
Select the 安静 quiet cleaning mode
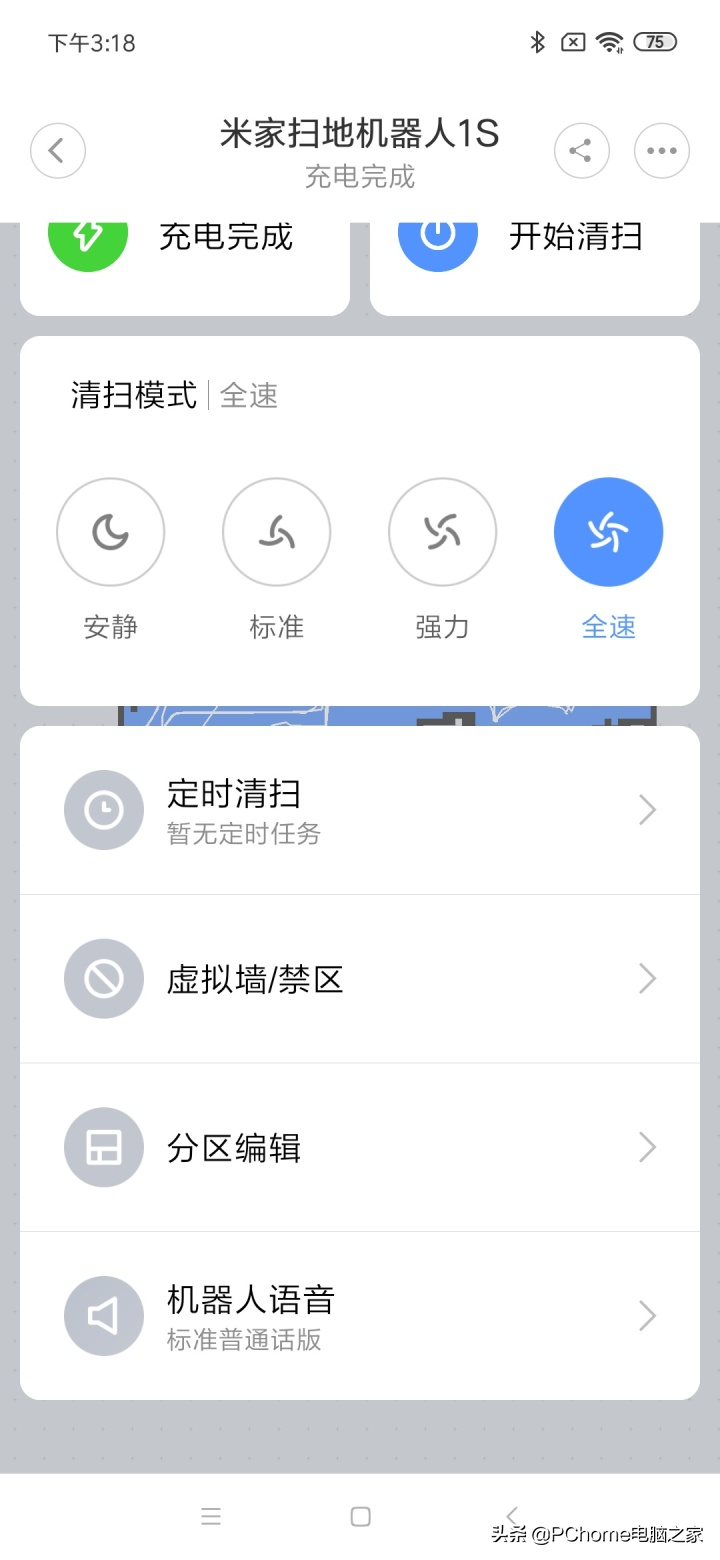tap(110, 532)
